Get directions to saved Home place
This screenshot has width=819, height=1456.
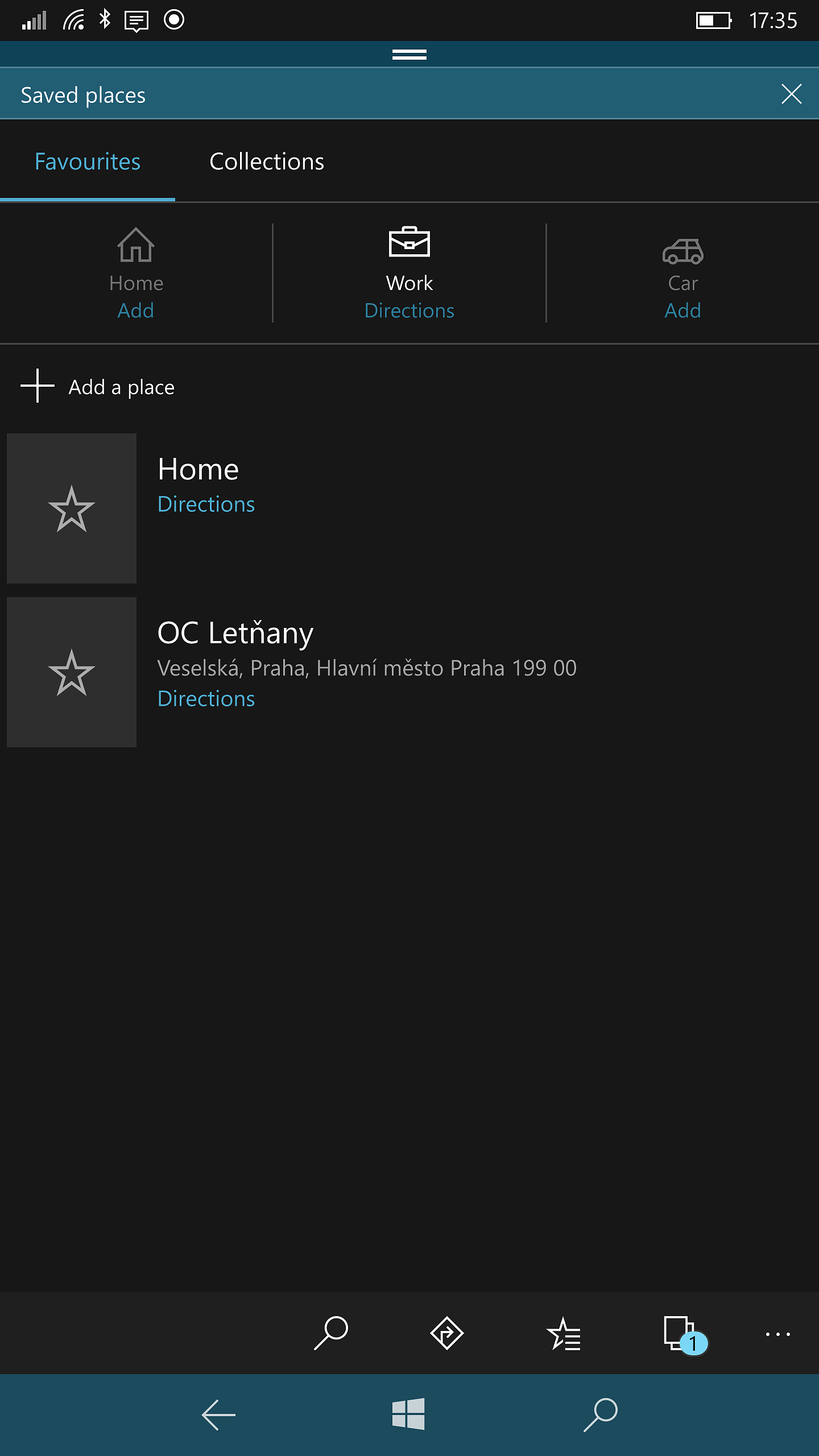tap(206, 504)
